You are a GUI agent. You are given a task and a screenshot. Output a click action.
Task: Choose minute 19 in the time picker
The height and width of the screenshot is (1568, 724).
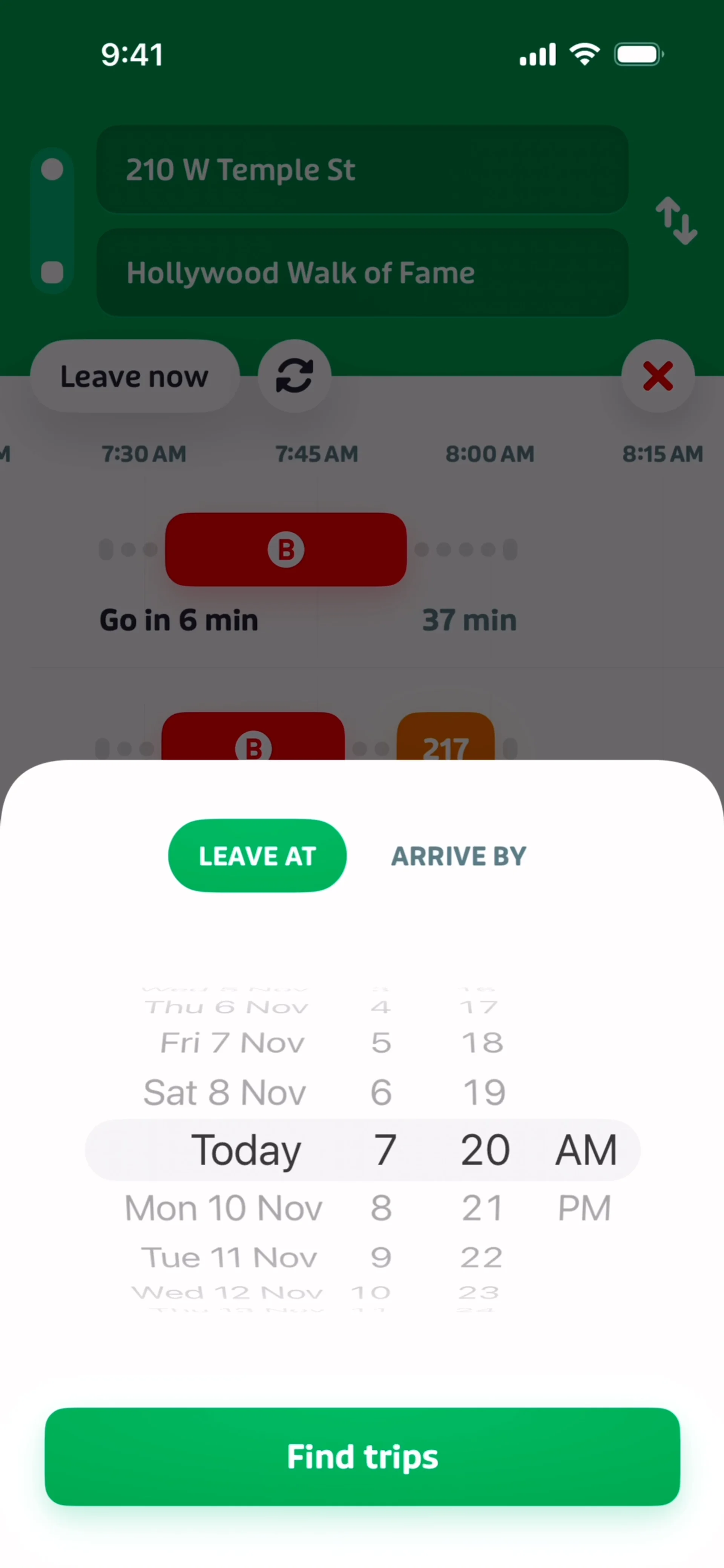484,1093
